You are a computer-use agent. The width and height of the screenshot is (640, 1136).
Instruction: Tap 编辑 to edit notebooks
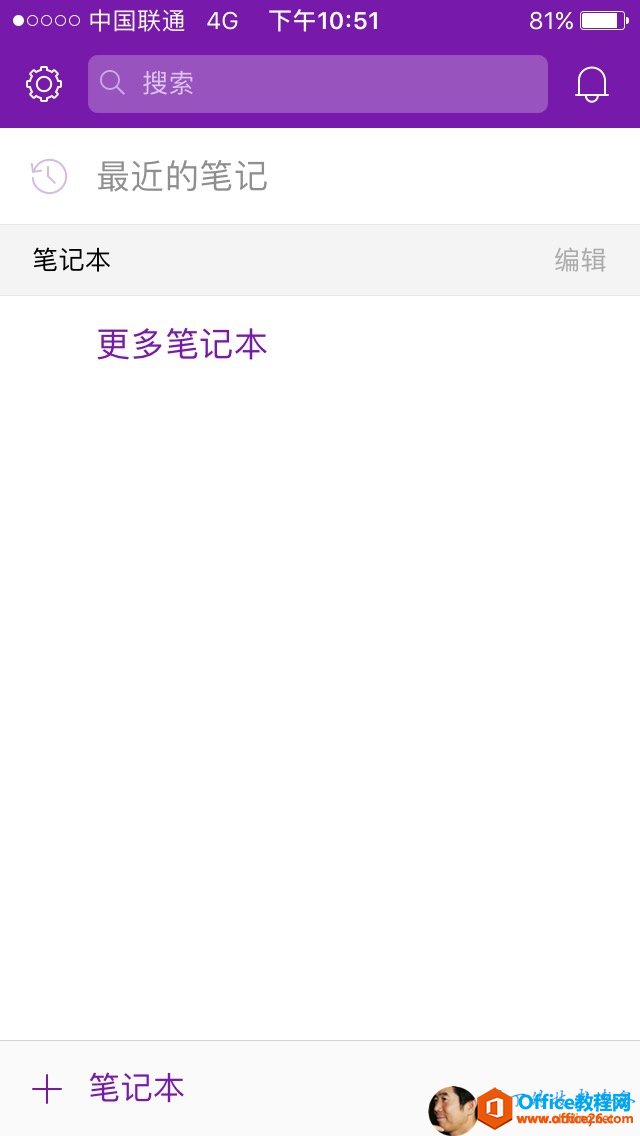coord(580,260)
